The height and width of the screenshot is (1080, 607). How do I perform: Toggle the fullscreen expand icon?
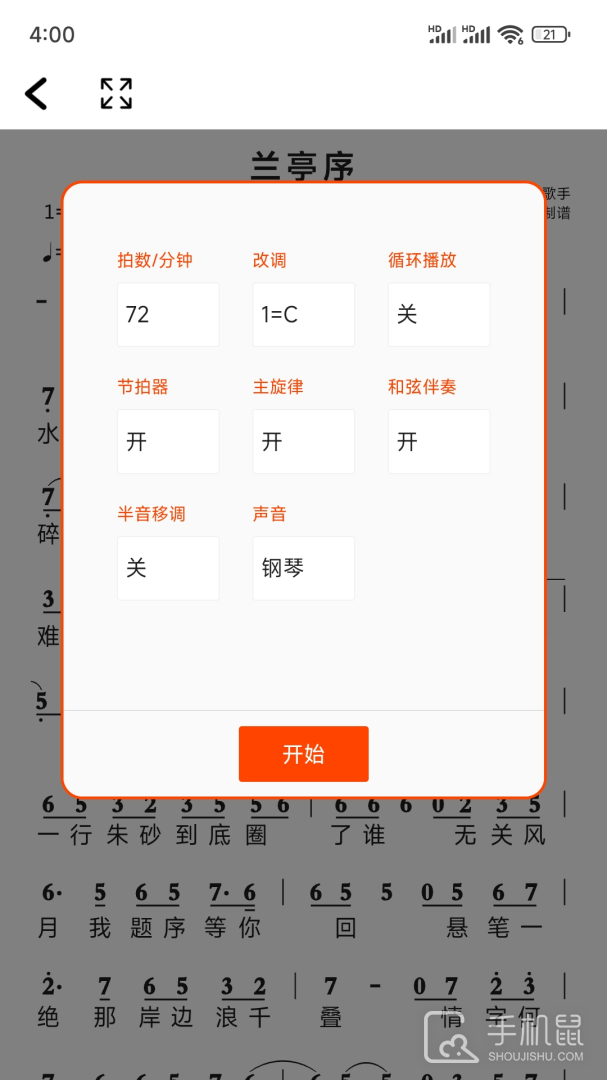coord(116,94)
